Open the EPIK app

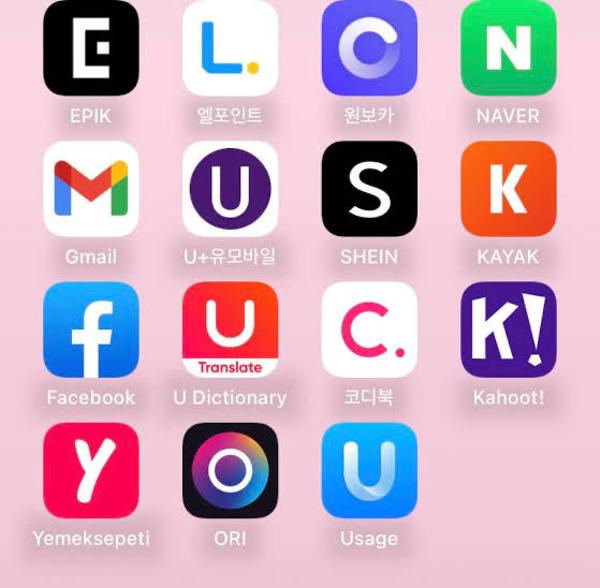[91, 48]
